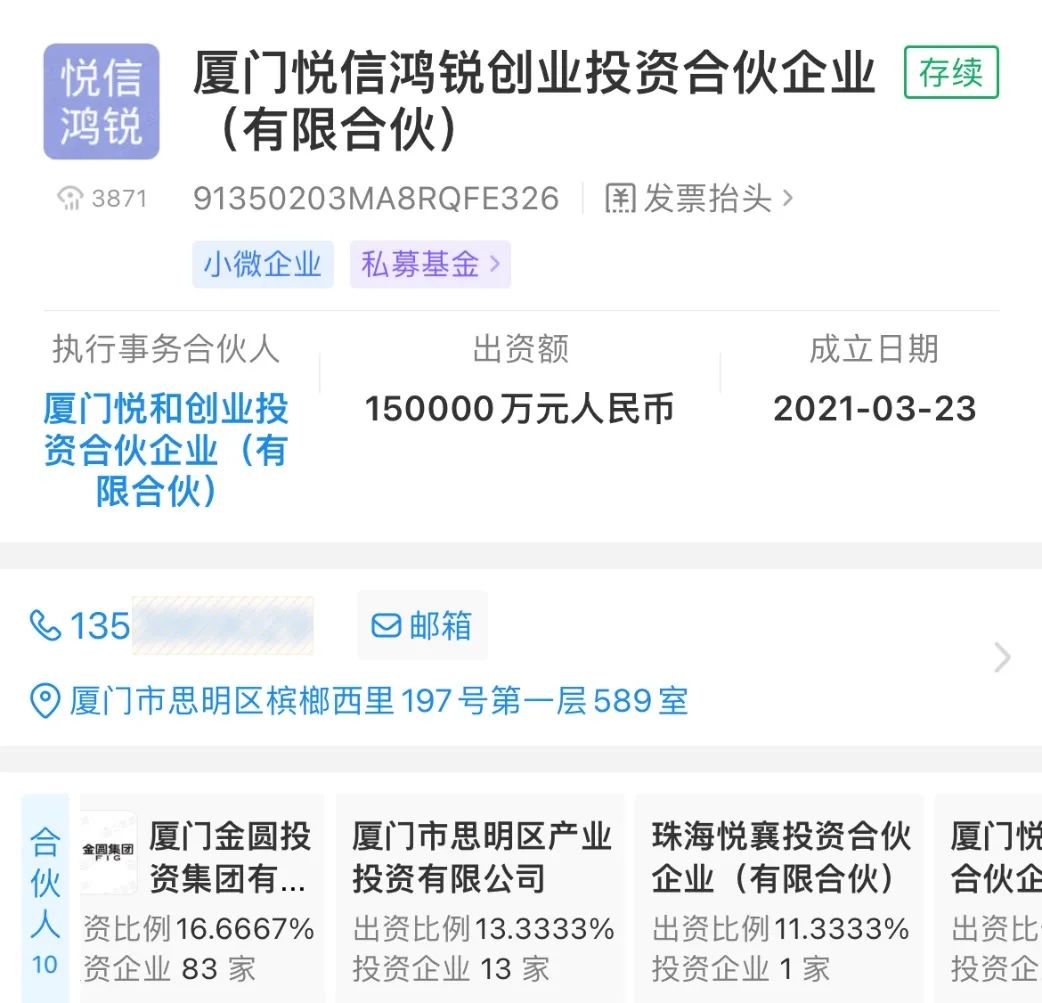Open address 厦门市思明区槟榔西里197号 on map
1042x1003 pixels.
tap(378, 701)
